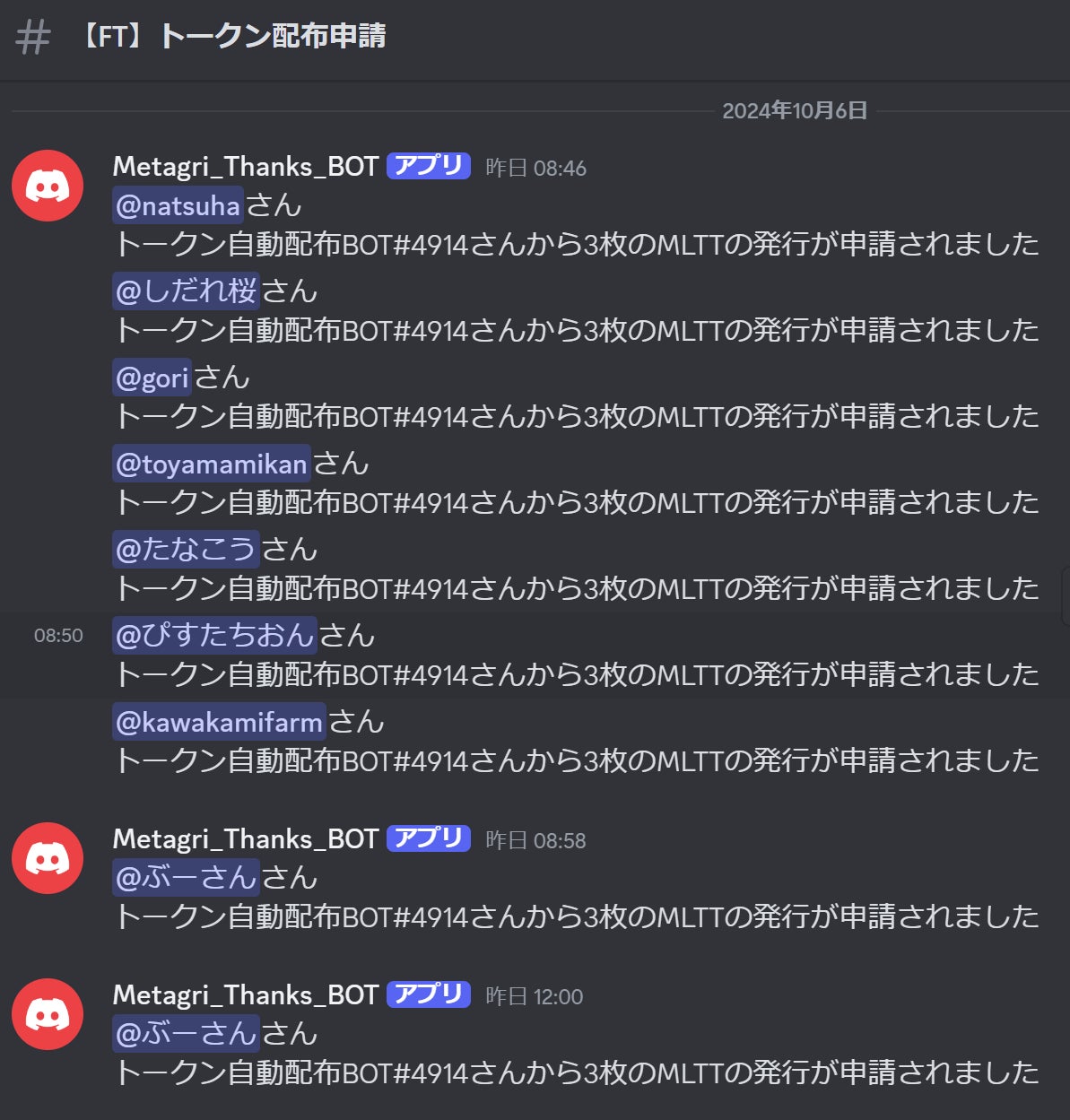
Task: Tap @ぶーさん mention in the 12:00 message
Action: point(186,1033)
